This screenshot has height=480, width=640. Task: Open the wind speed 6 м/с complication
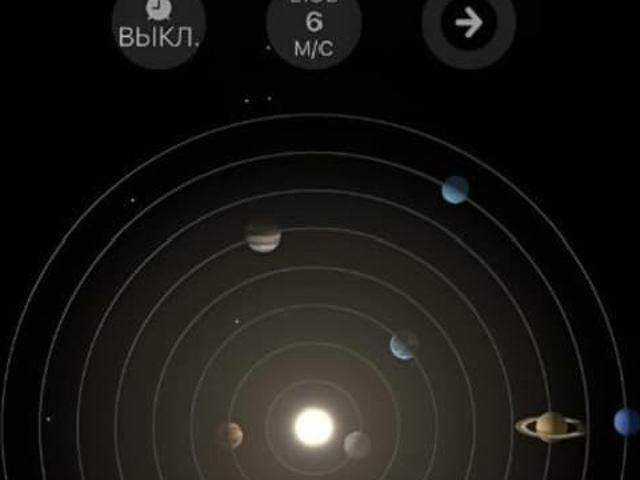[313, 30]
